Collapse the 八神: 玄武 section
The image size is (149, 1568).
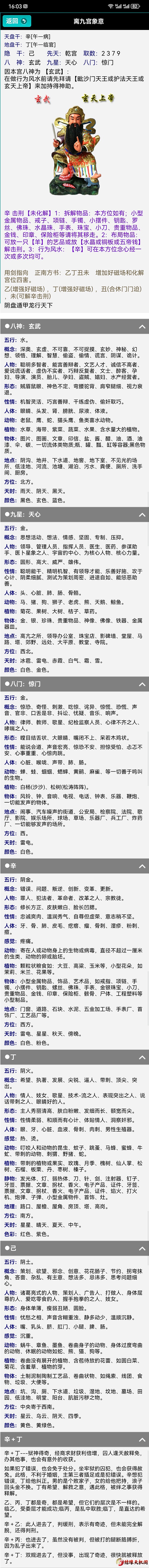pos(142,327)
